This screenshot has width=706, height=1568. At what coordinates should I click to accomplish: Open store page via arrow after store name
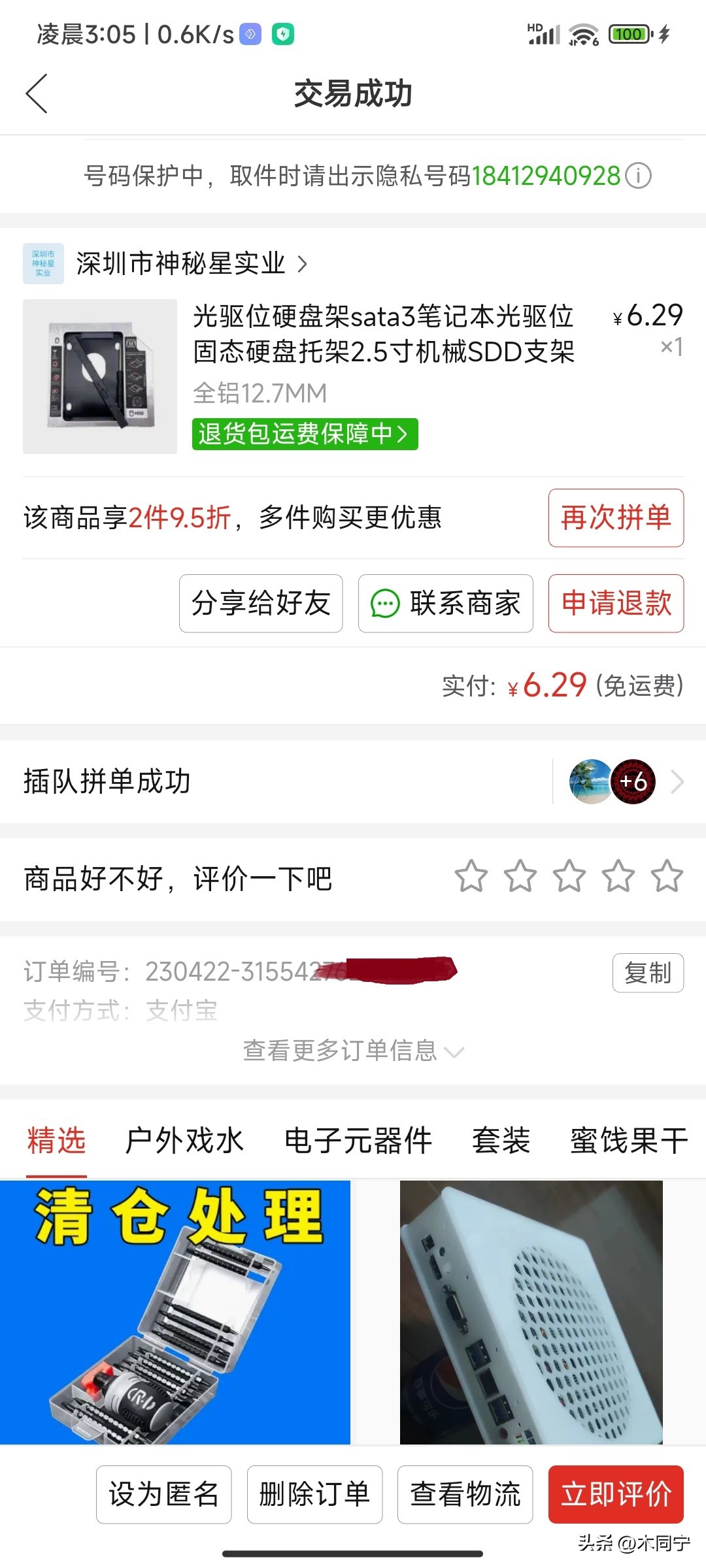click(303, 264)
